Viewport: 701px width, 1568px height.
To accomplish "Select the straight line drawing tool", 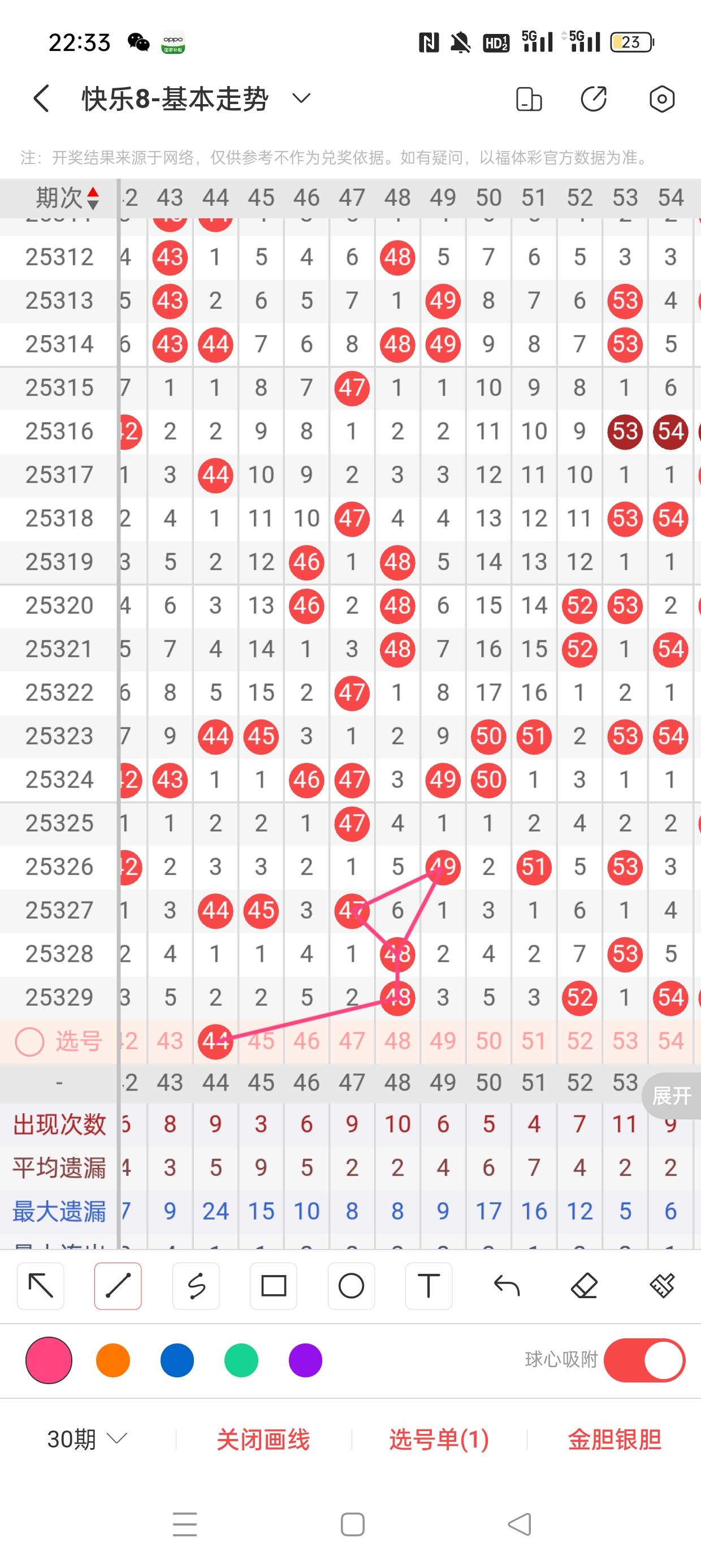I will click(x=118, y=1286).
